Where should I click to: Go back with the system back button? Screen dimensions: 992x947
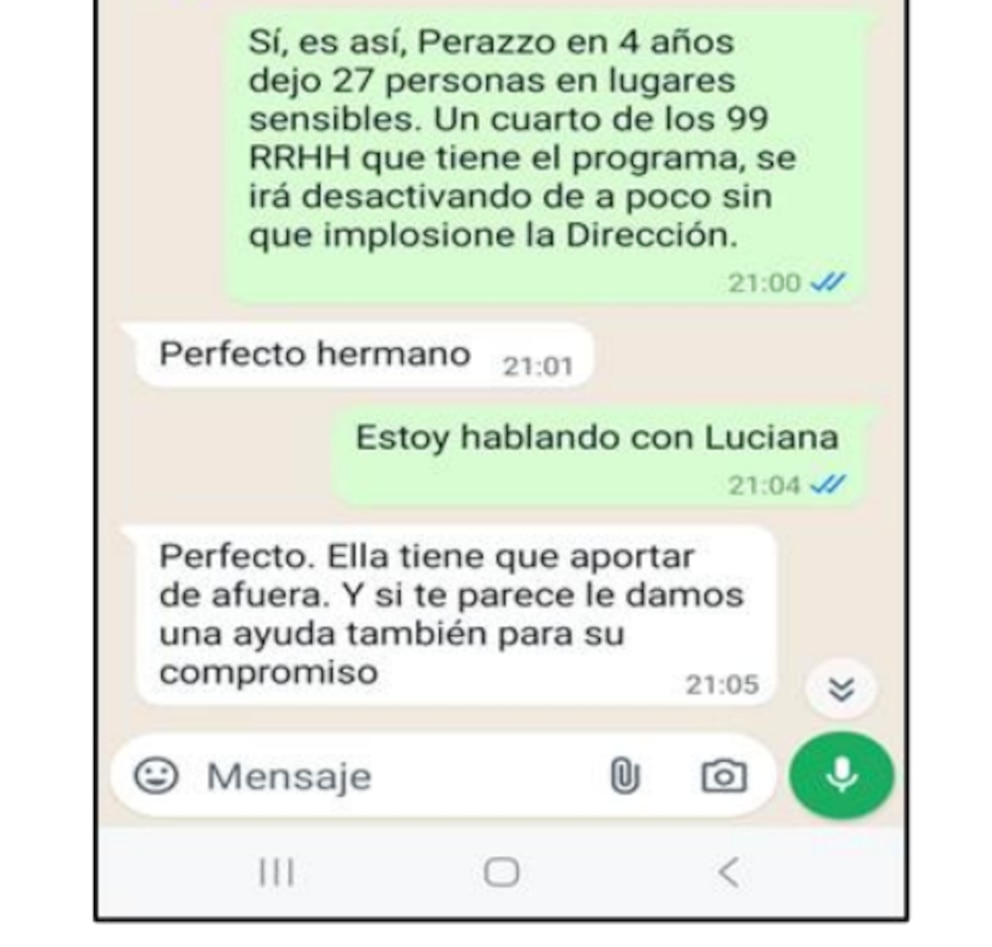(728, 873)
